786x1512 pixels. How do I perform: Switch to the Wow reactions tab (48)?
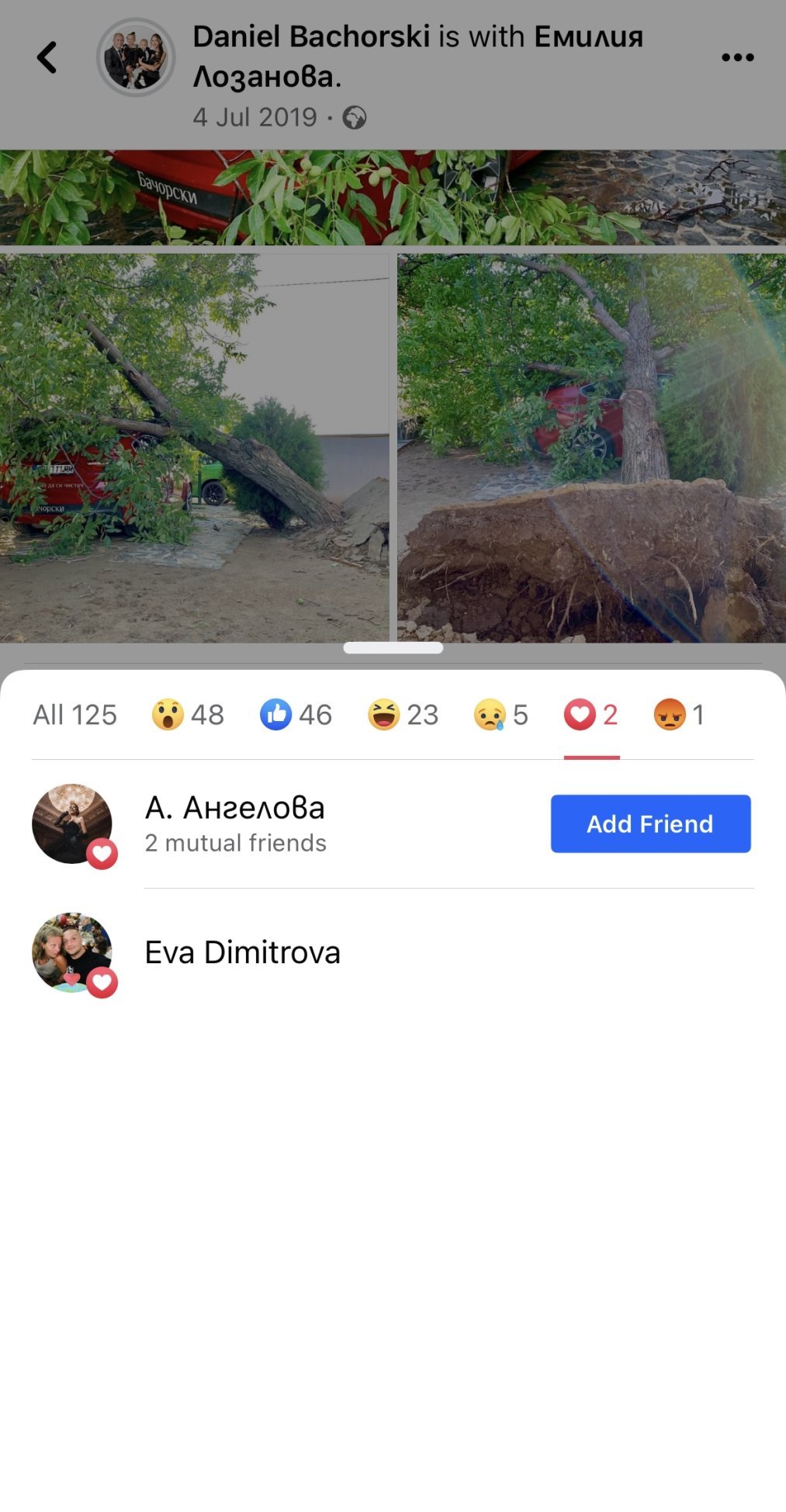click(x=188, y=715)
